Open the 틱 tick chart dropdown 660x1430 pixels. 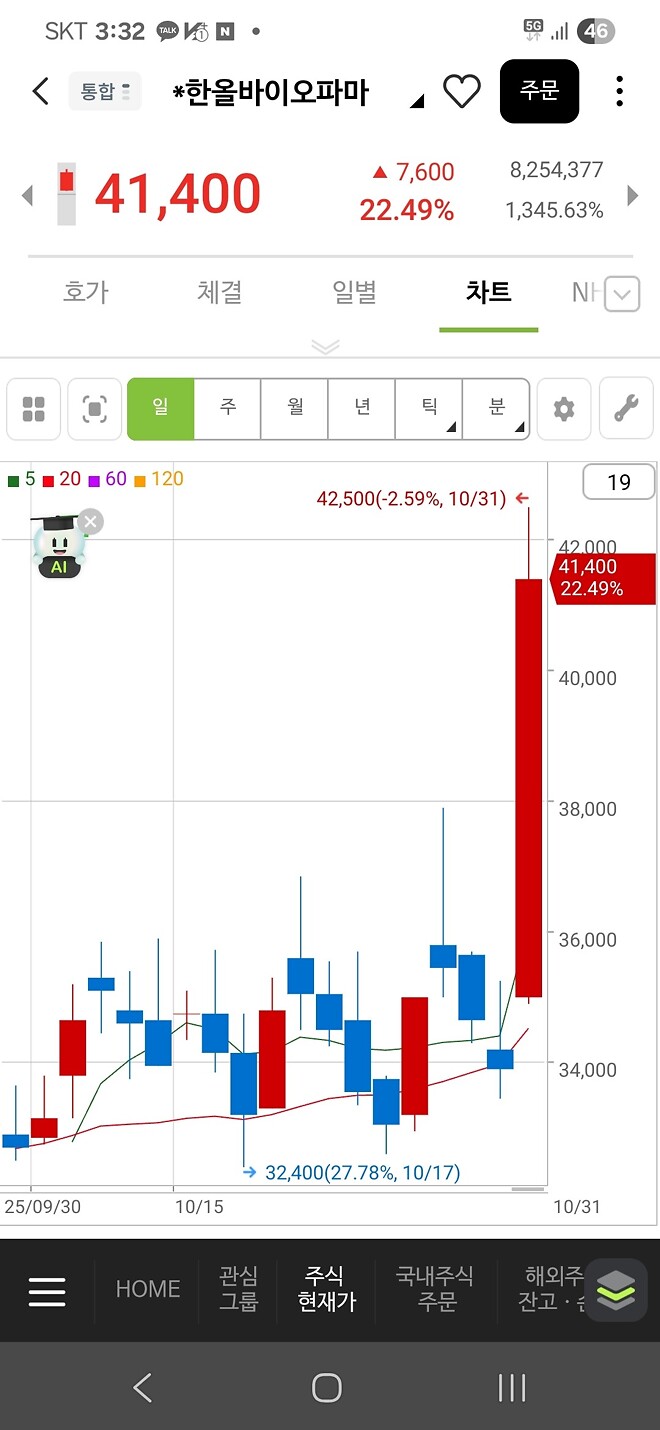(429, 408)
